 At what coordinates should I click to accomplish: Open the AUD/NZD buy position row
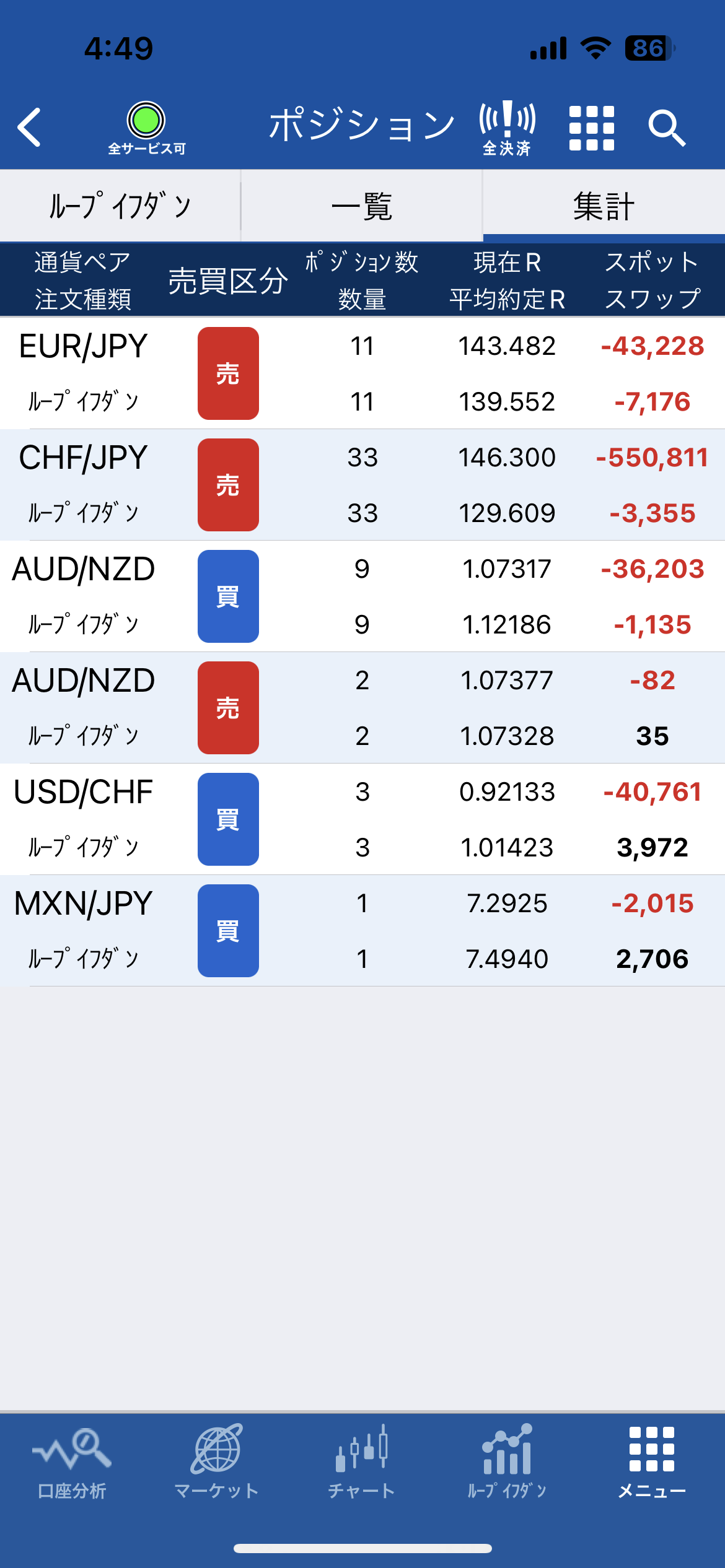362,596
